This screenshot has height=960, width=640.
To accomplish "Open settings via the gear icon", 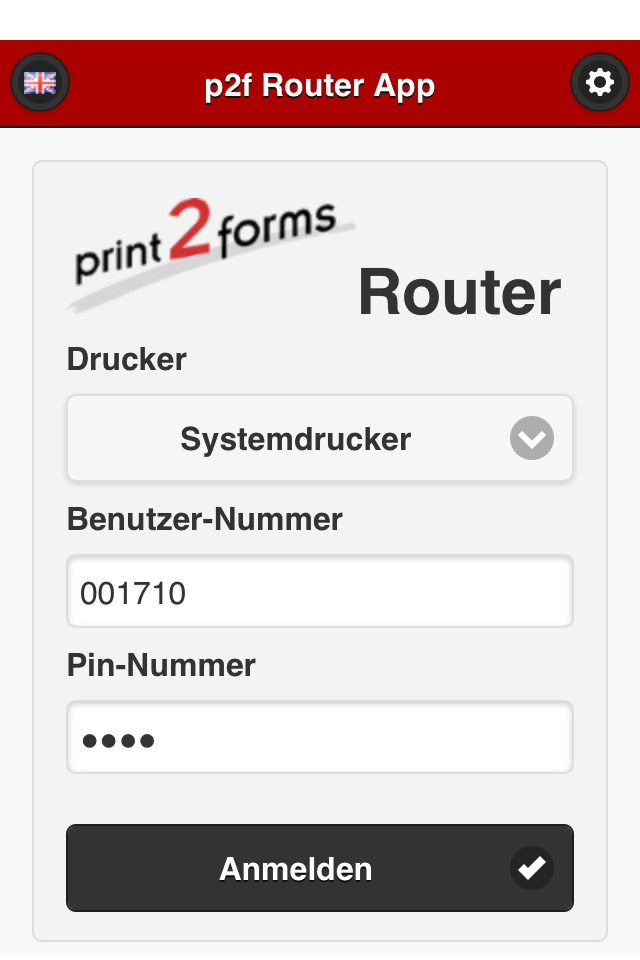I will tap(599, 82).
